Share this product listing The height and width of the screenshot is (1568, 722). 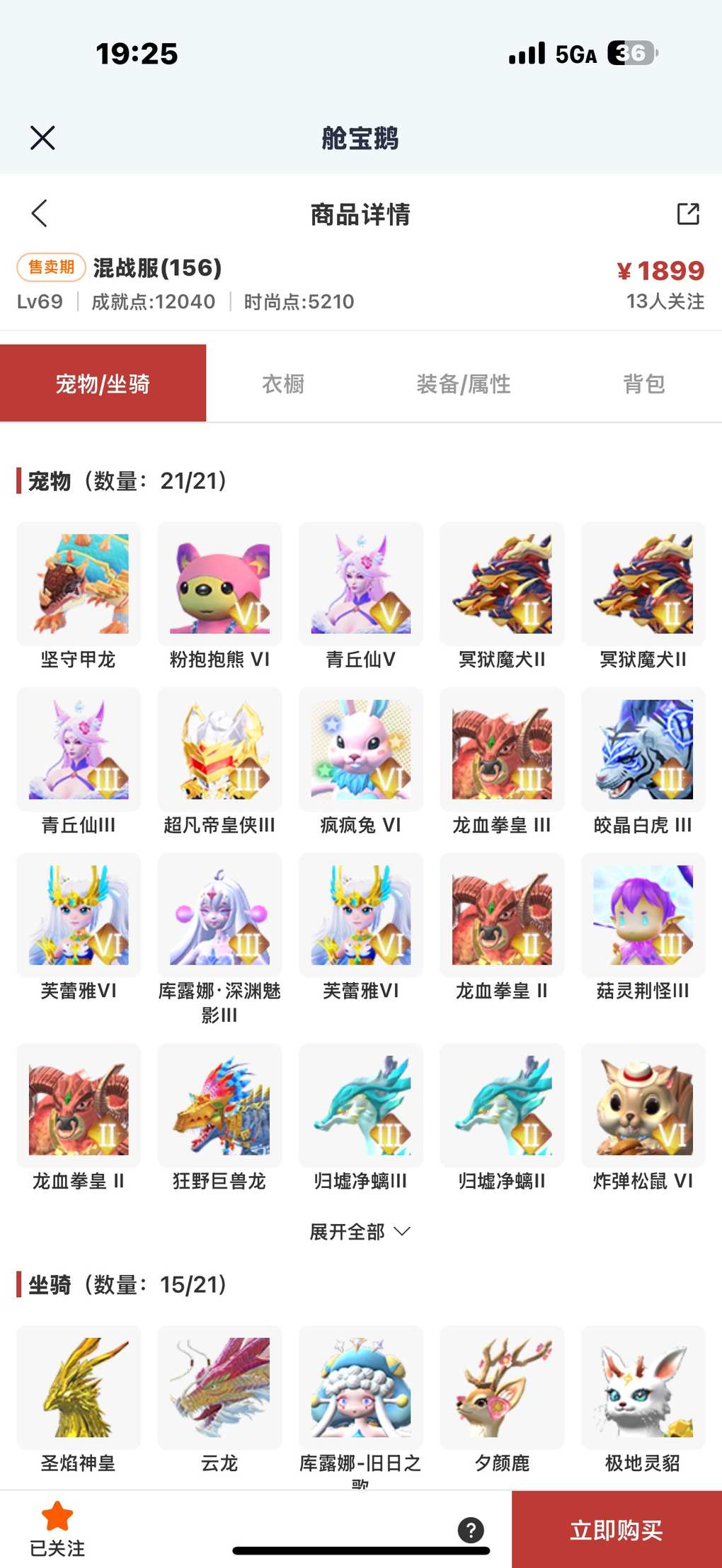687,214
